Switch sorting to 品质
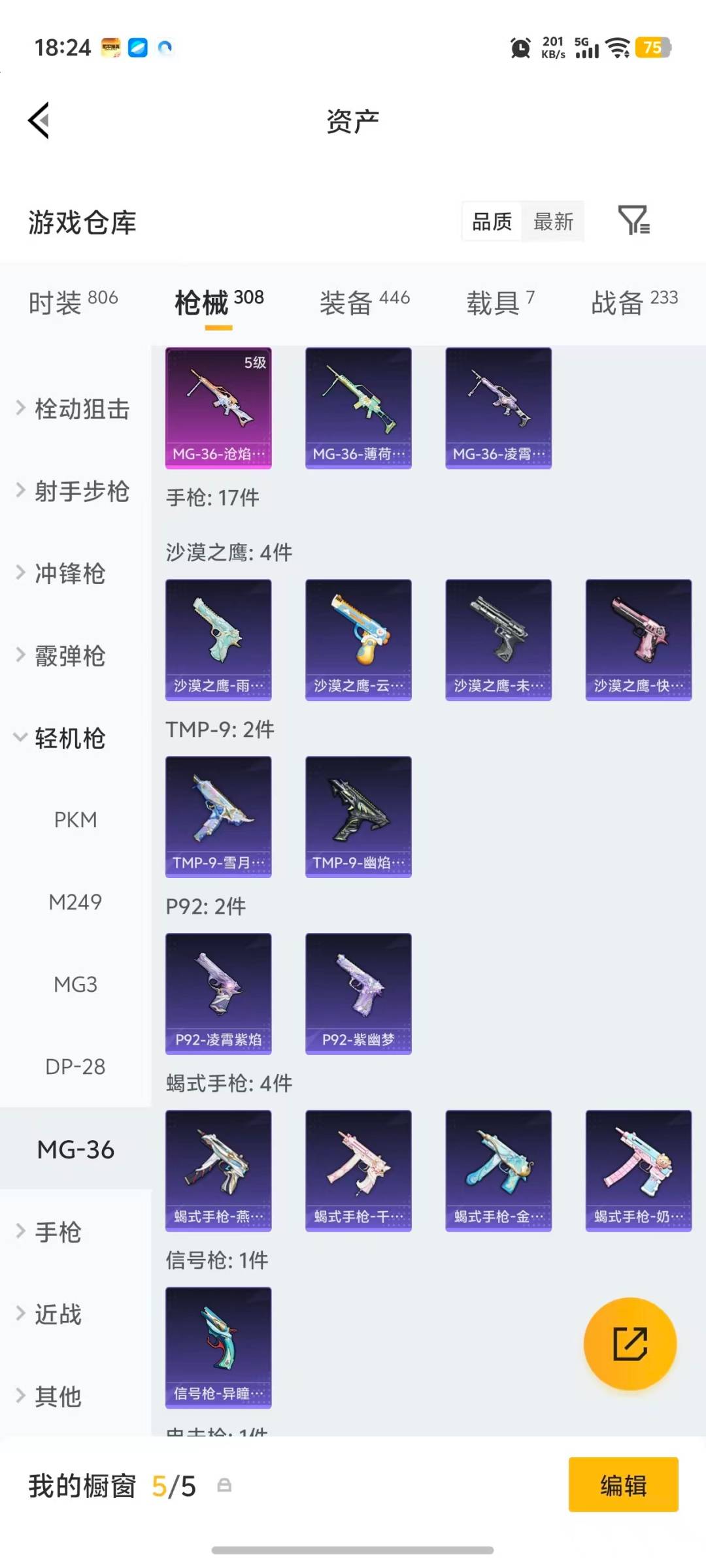 tap(491, 222)
